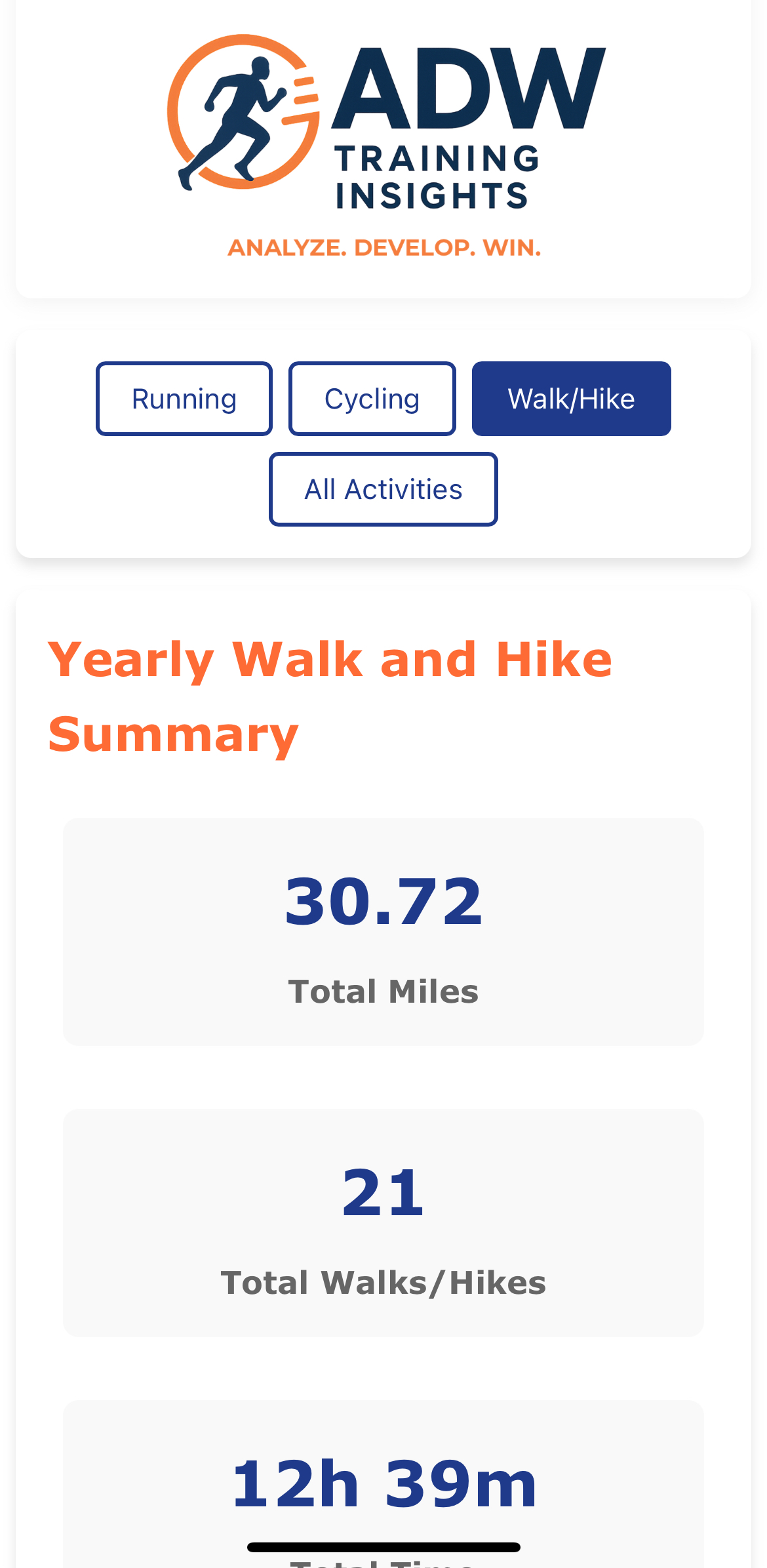
Task: Tap the home indicator bar at bottom
Action: click(x=383, y=1545)
